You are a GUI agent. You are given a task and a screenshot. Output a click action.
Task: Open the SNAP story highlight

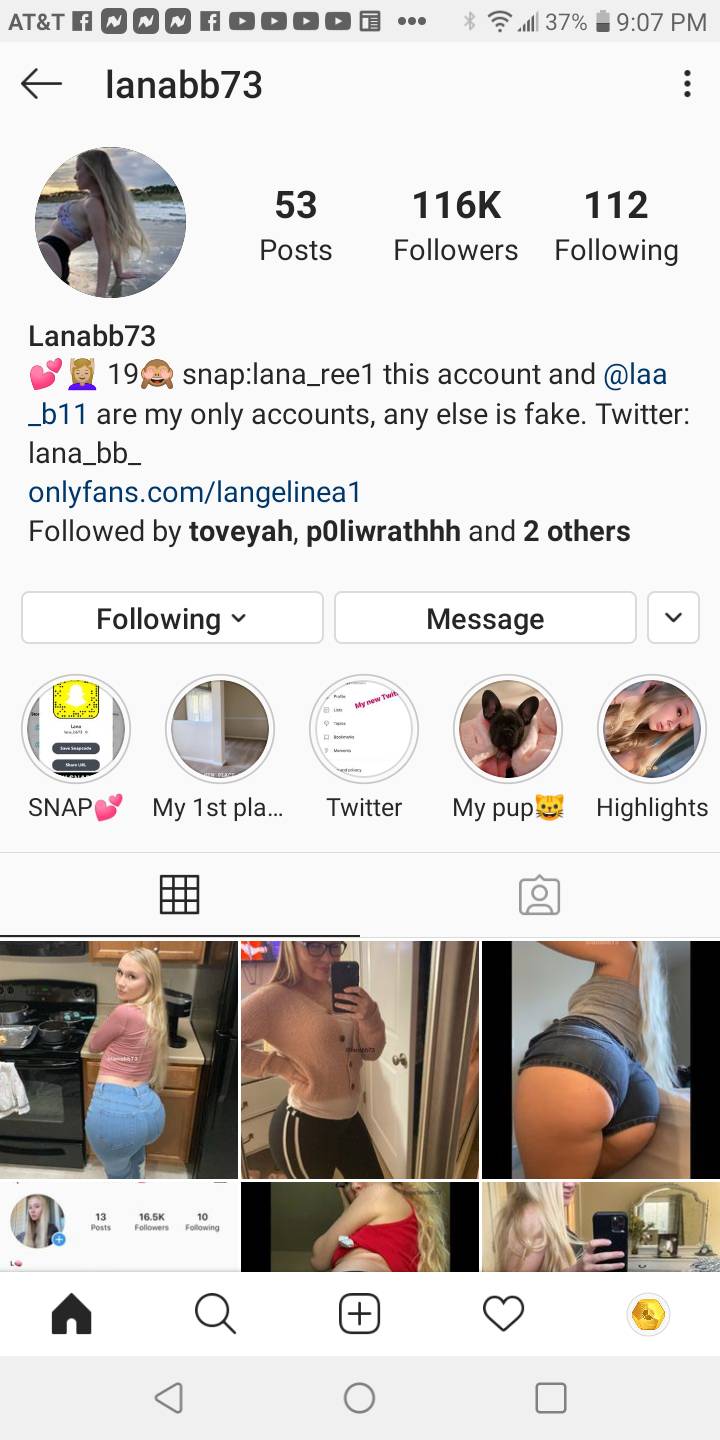pos(76,730)
